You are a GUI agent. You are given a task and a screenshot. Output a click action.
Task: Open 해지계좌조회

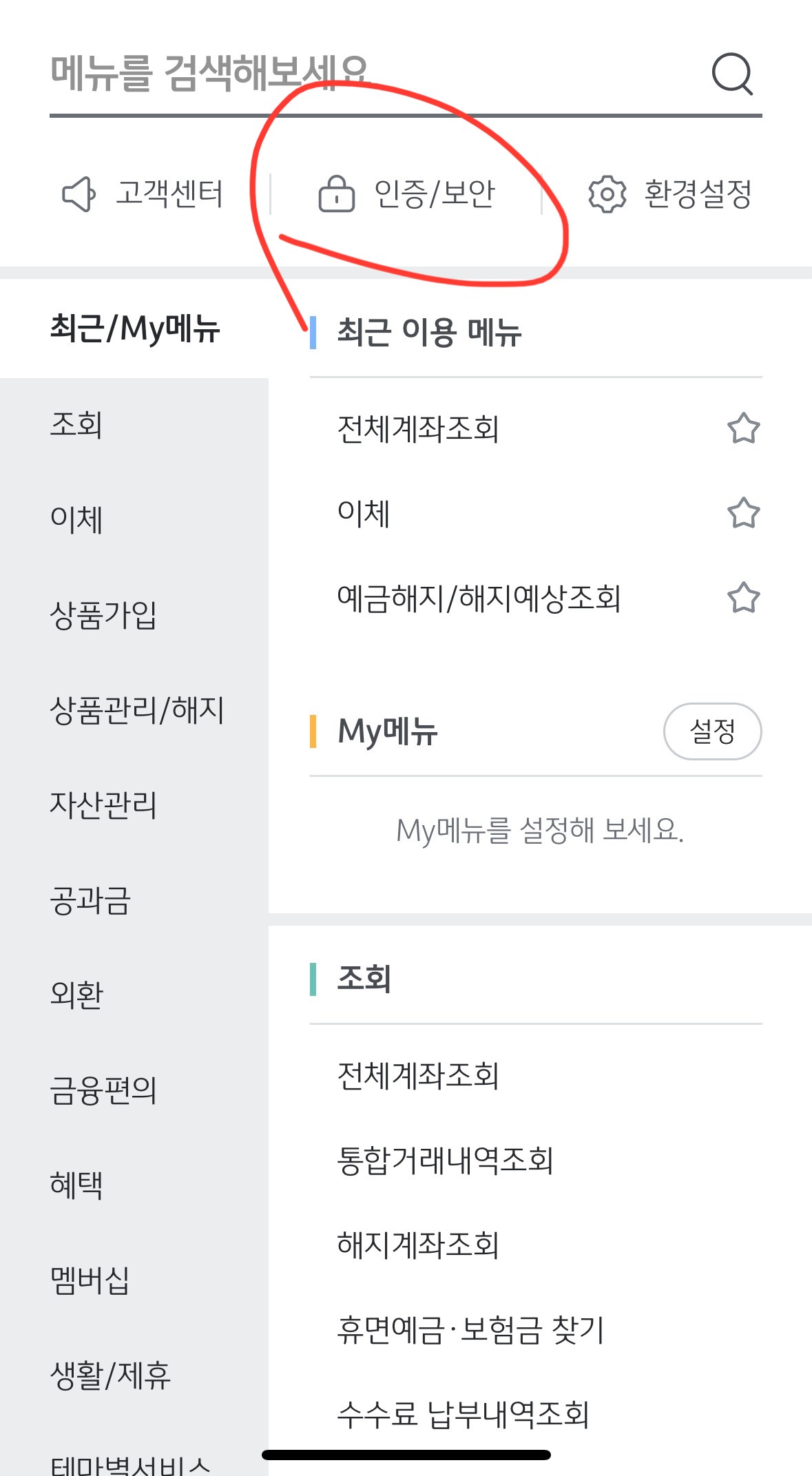tap(418, 1245)
